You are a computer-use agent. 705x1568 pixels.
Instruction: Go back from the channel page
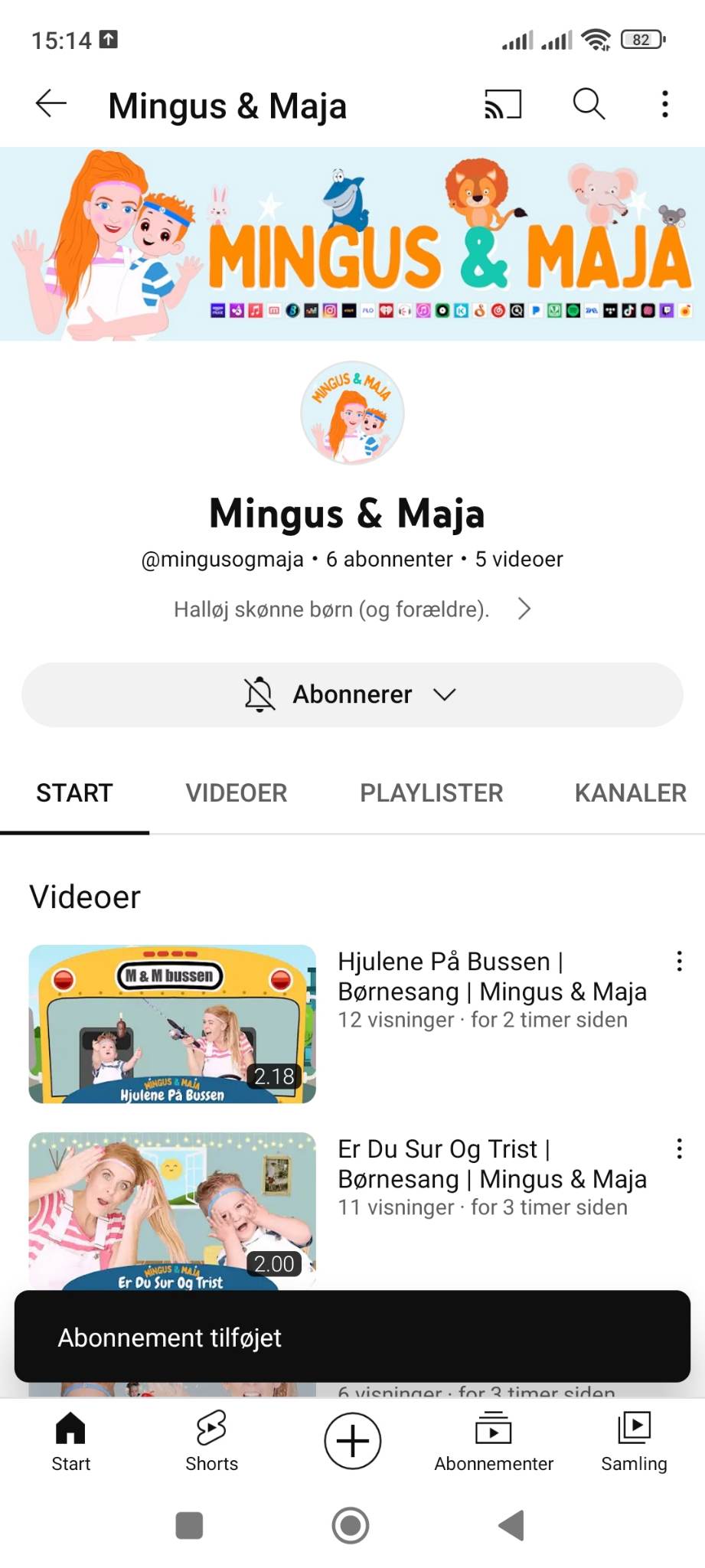pos(51,104)
